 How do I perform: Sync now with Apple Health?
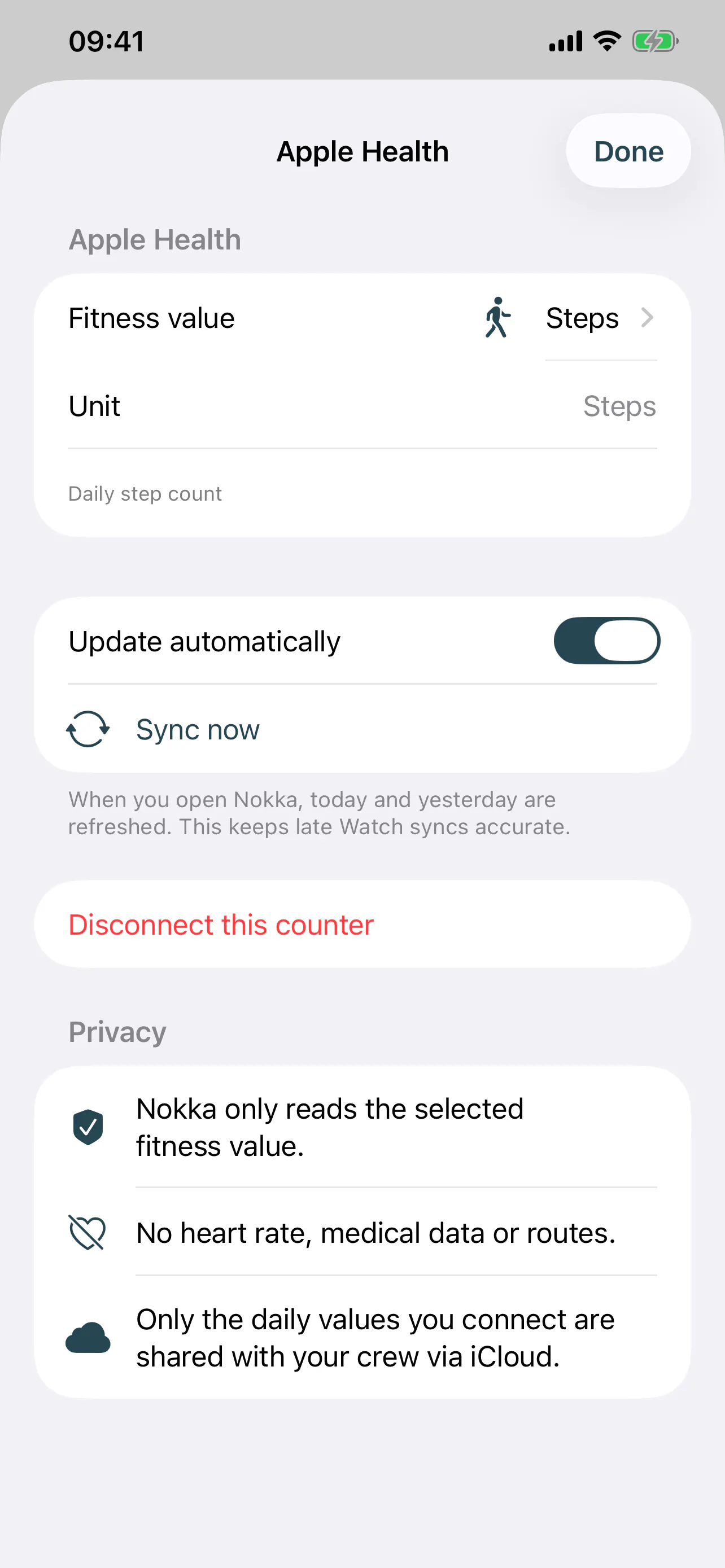tap(362, 729)
